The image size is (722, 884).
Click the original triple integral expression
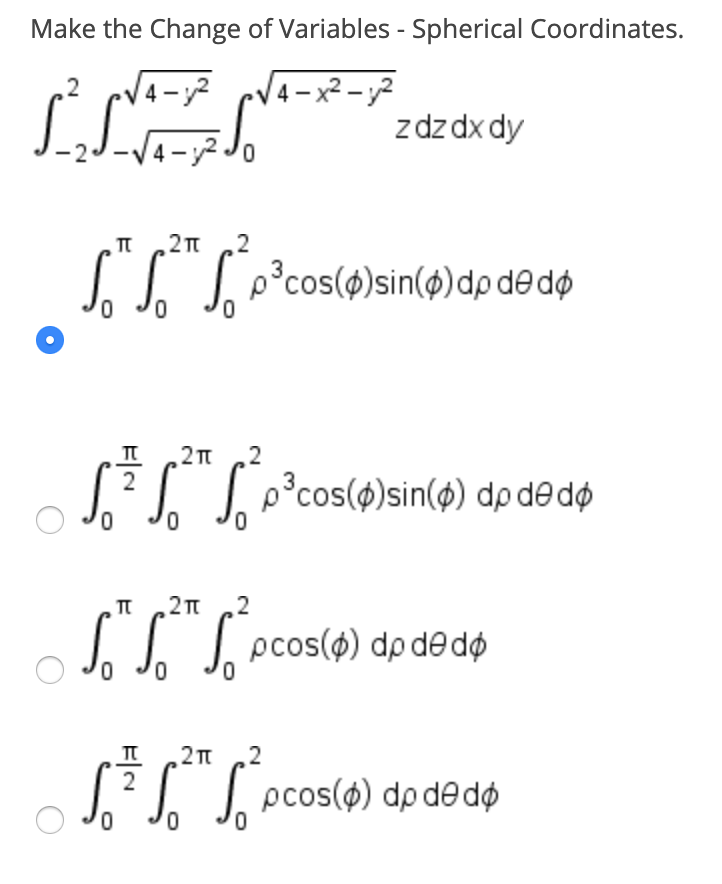[250, 120]
